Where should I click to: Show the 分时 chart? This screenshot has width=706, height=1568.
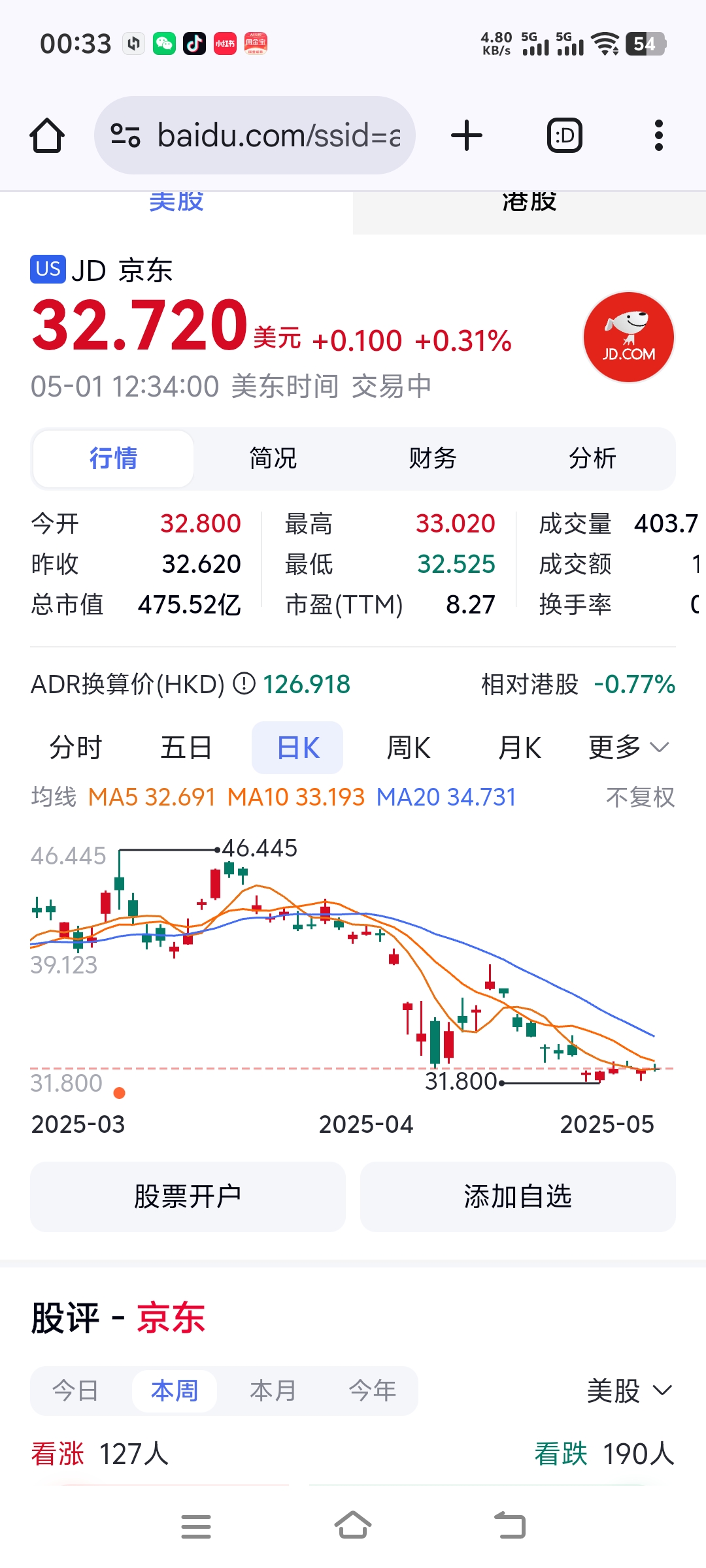click(x=76, y=747)
